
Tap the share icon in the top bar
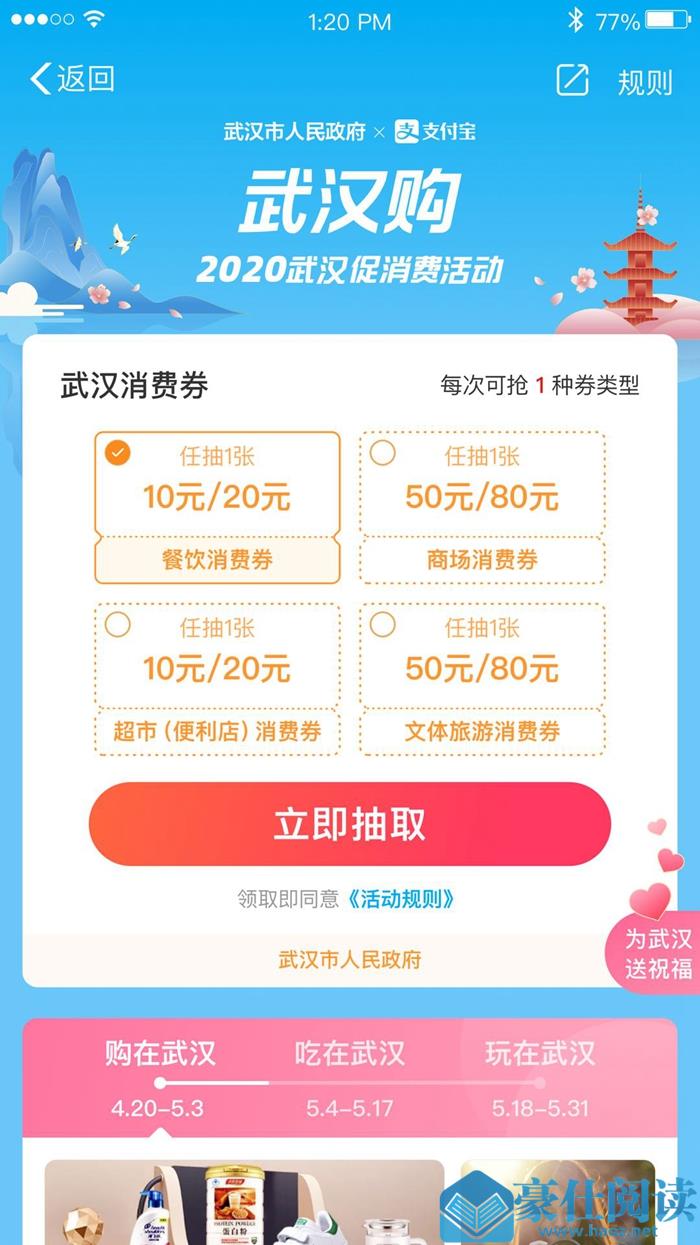pos(572,80)
